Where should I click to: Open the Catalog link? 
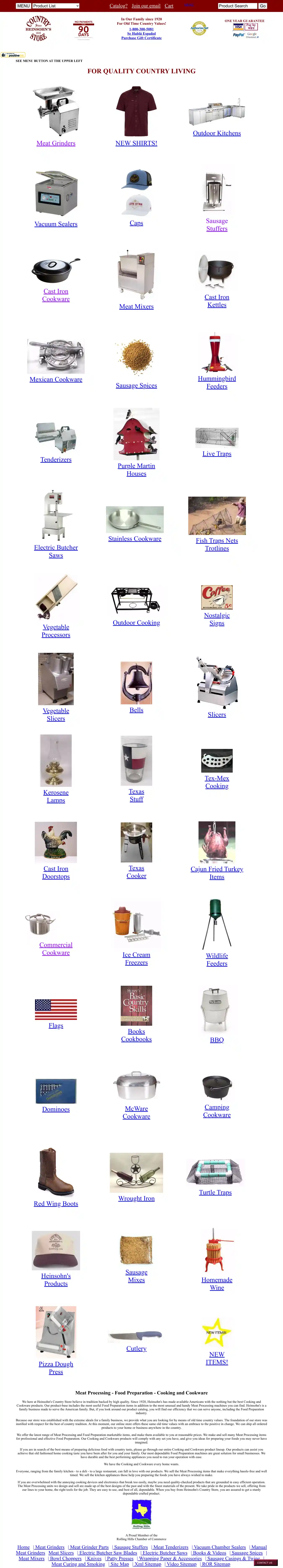click(118, 5)
